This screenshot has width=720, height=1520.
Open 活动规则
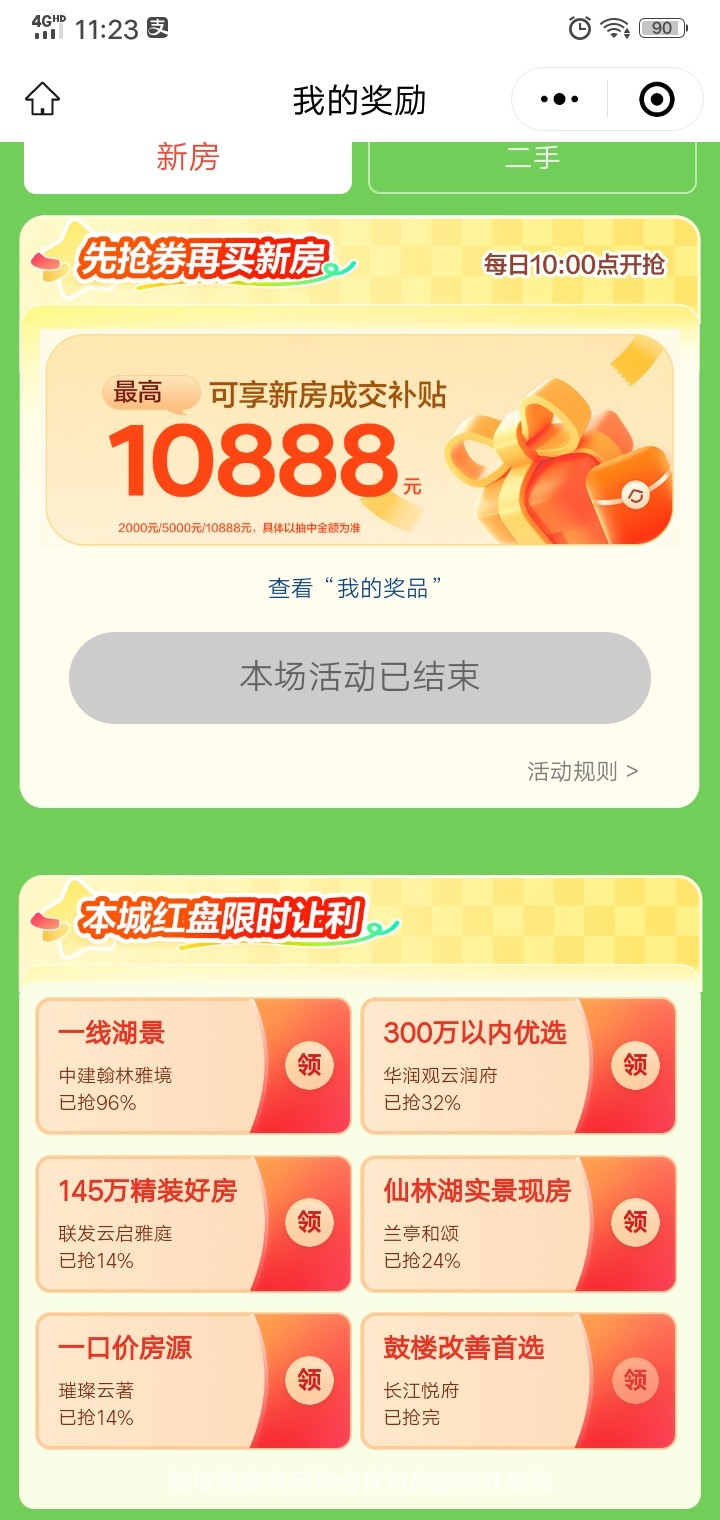point(582,771)
